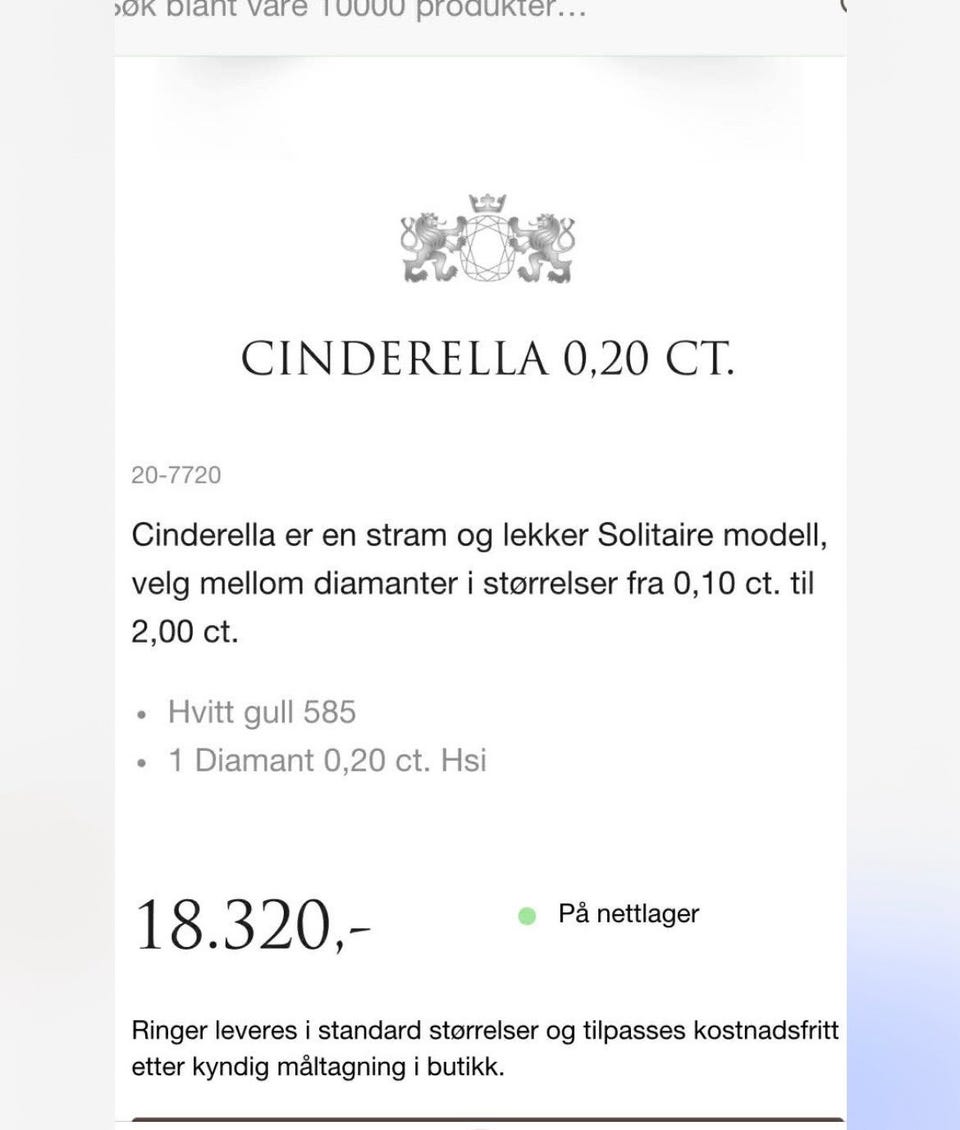
Task: Click the '2,00 ct.' size text
Action: point(184,631)
